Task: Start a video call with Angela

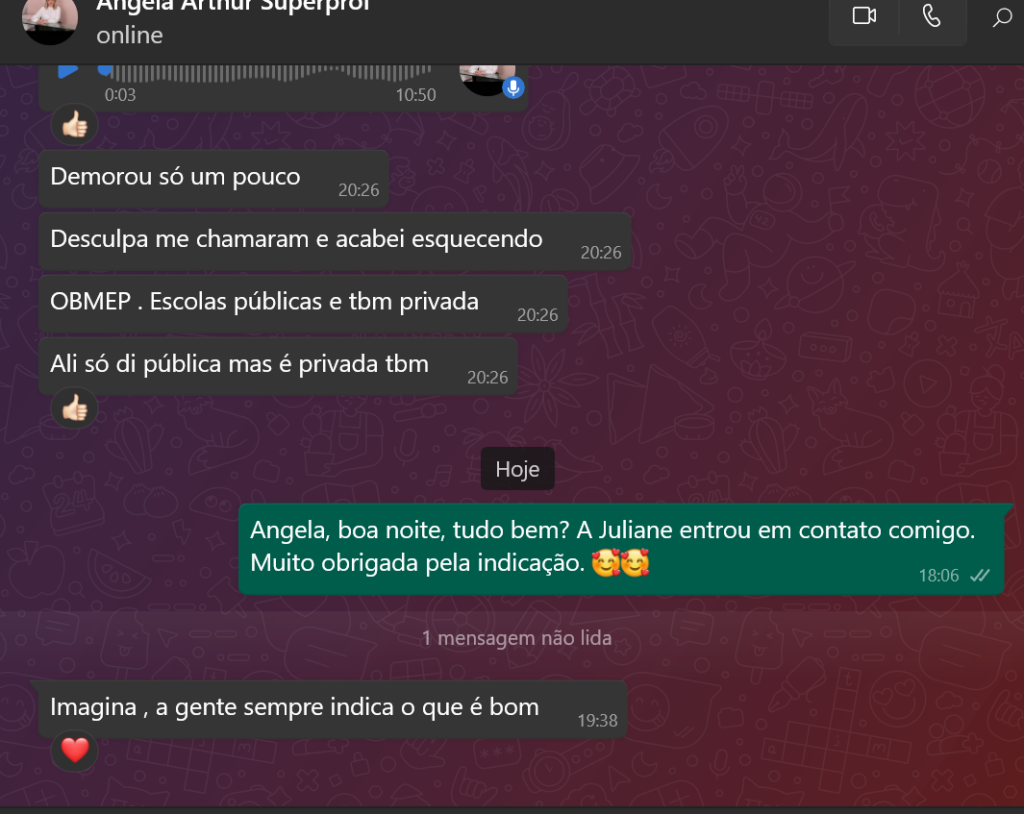Action: (x=864, y=16)
